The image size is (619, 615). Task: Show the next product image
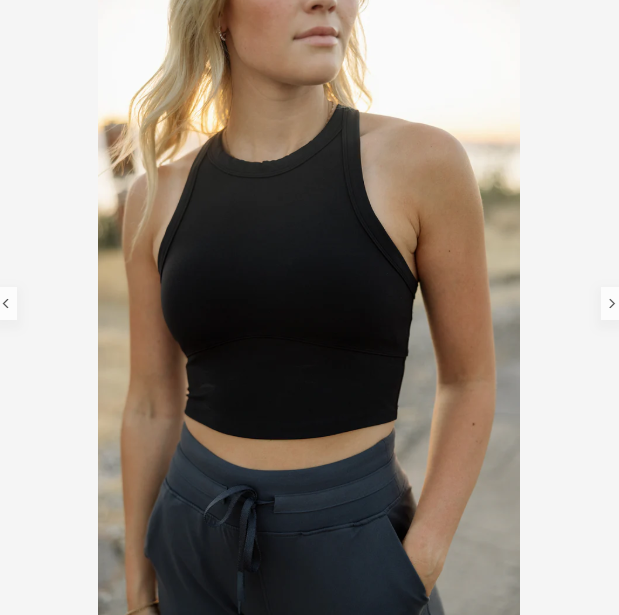coord(611,303)
